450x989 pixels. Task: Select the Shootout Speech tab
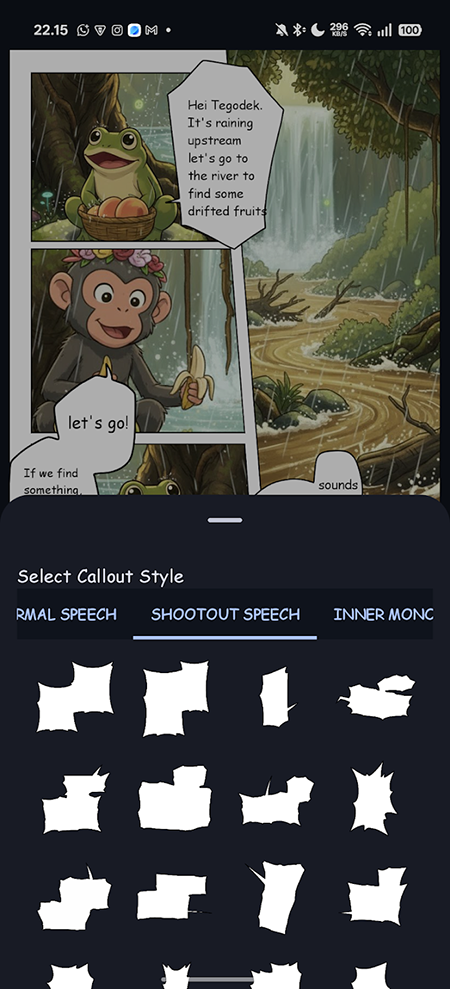225,614
